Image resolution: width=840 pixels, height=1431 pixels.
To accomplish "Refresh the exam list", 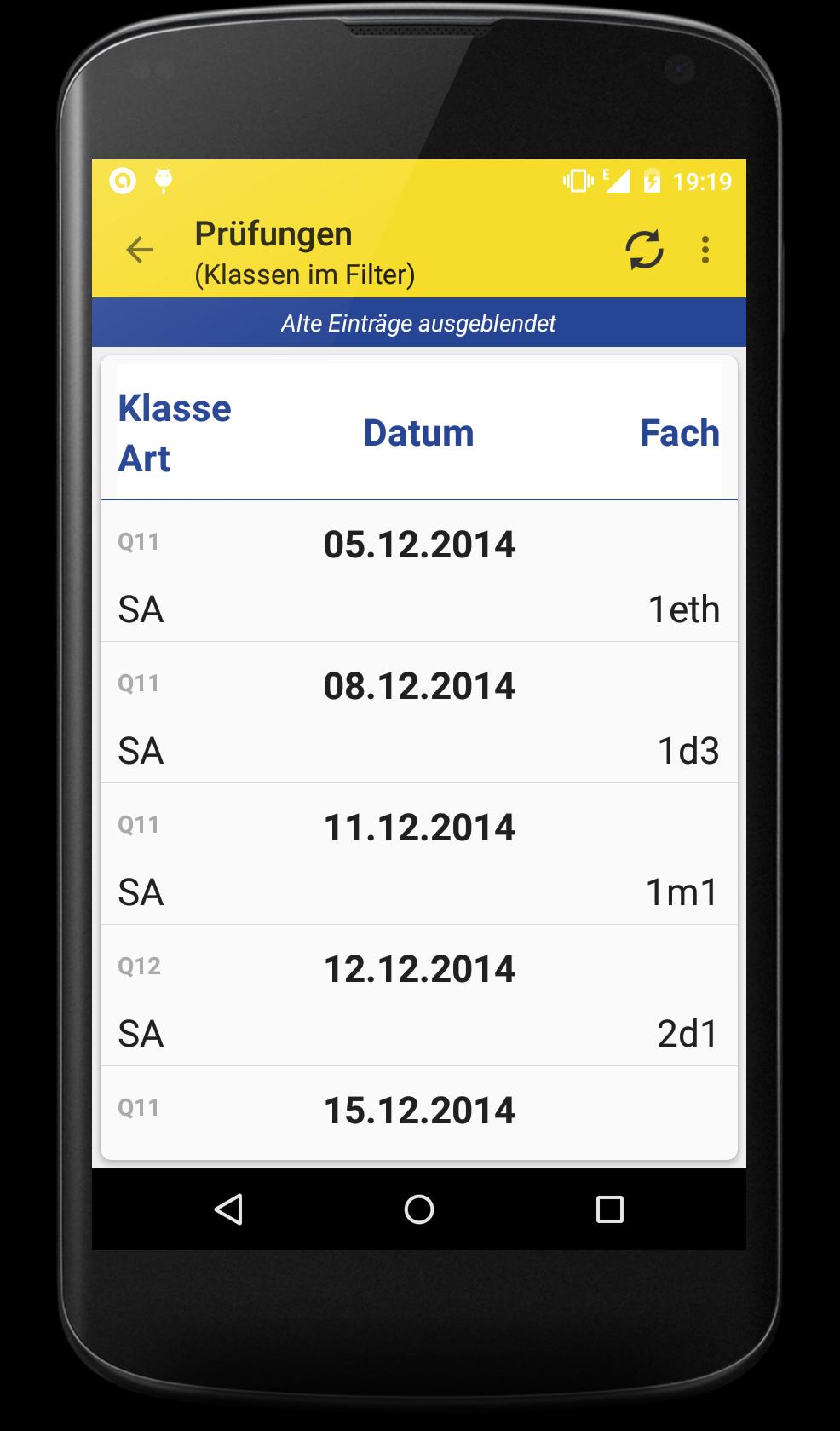I will [644, 251].
